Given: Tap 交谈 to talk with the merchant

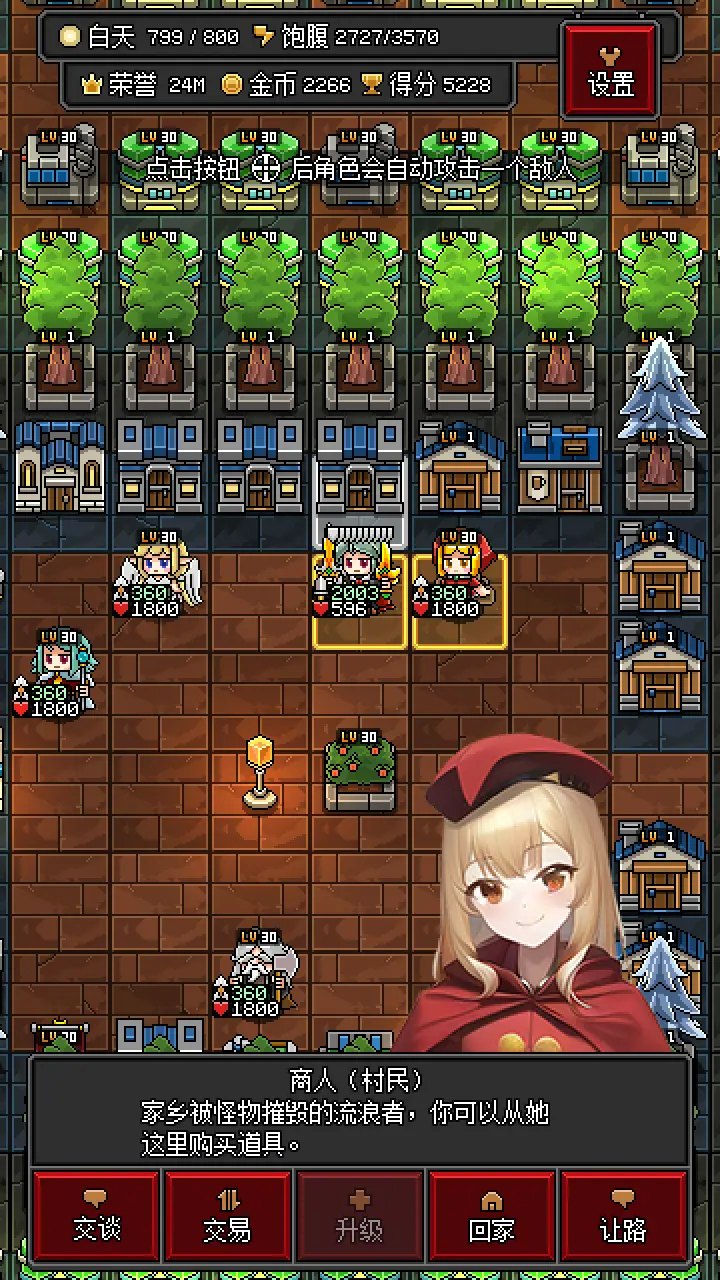Looking at the screenshot, I should point(97,1216).
